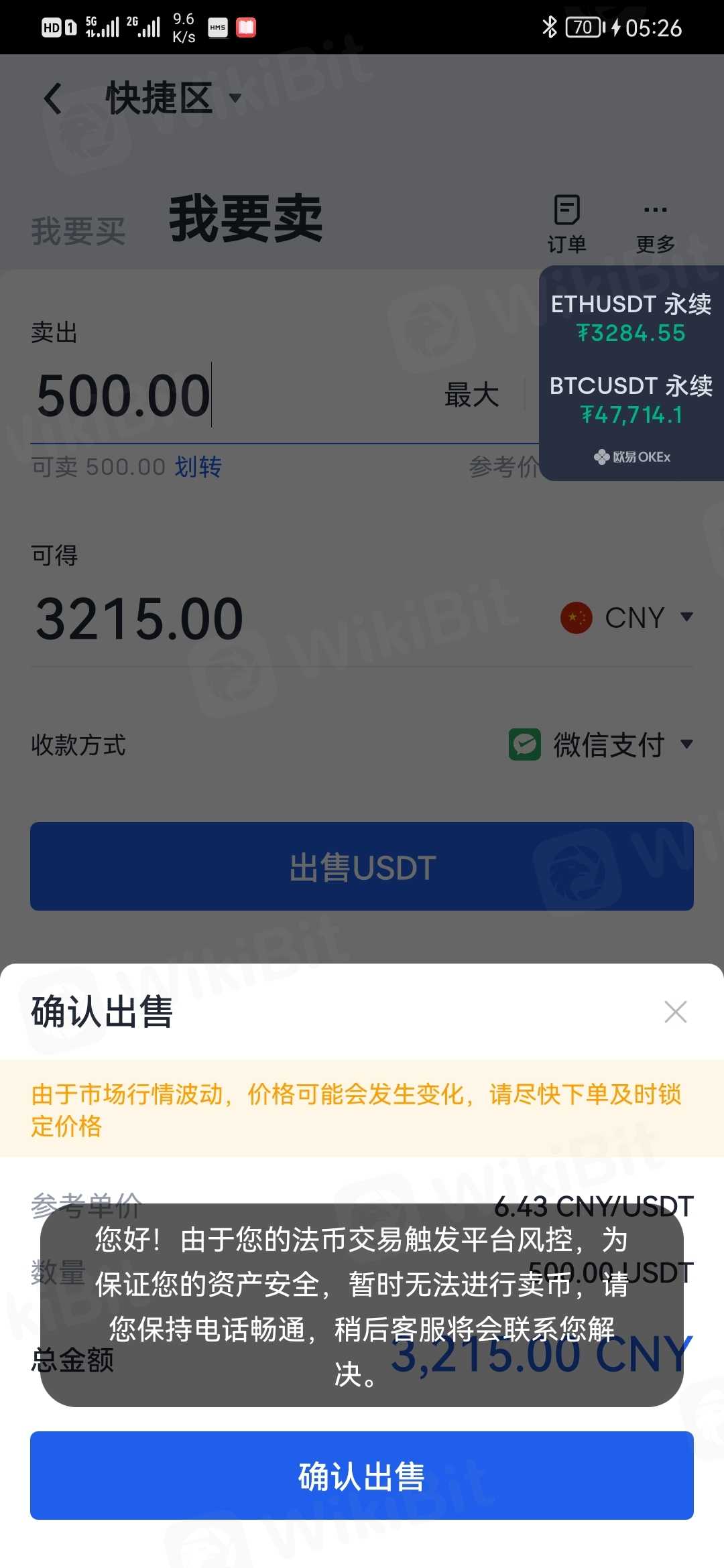
Task: Confirm the sale with 确认出售 button
Action: [x=362, y=1476]
